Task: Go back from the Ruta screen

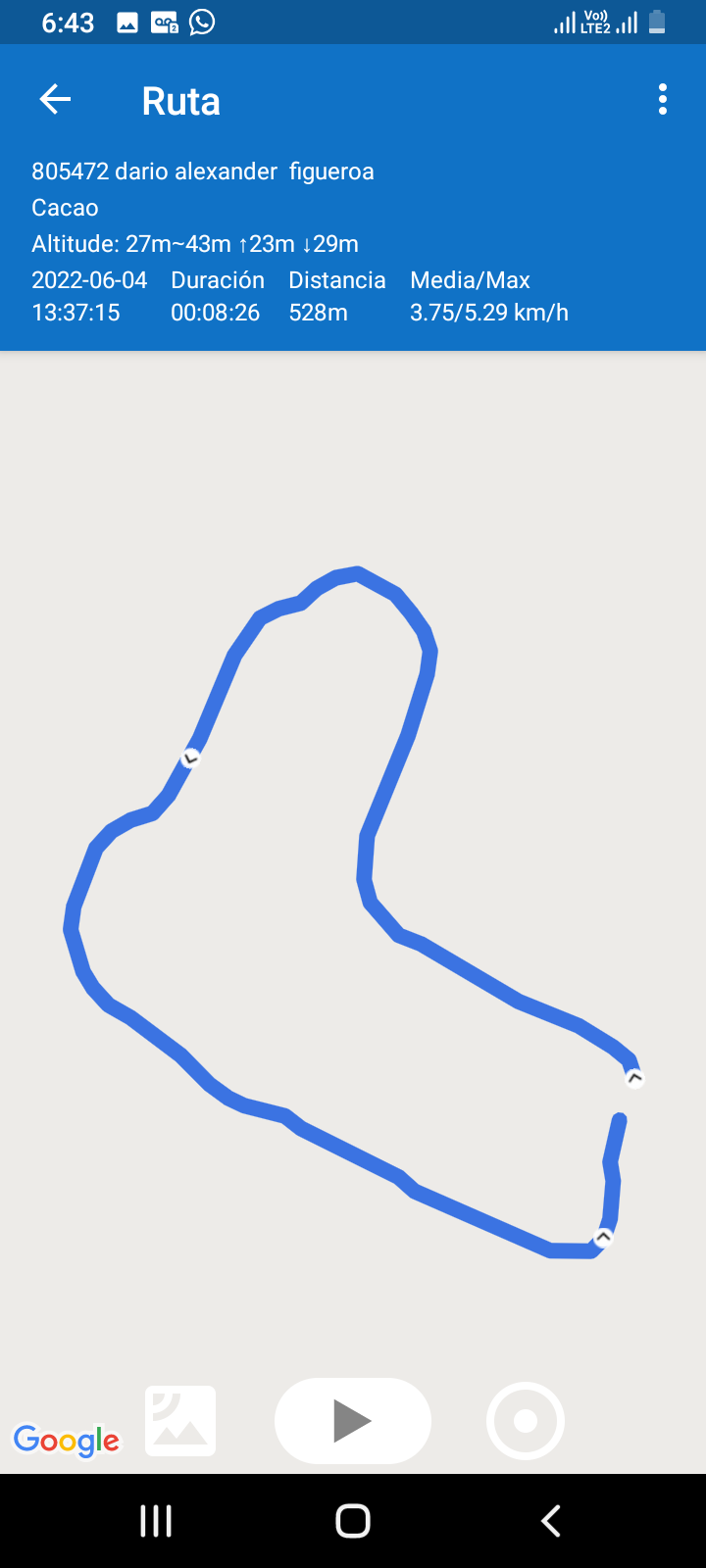Action: pyautogui.click(x=55, y=100)
